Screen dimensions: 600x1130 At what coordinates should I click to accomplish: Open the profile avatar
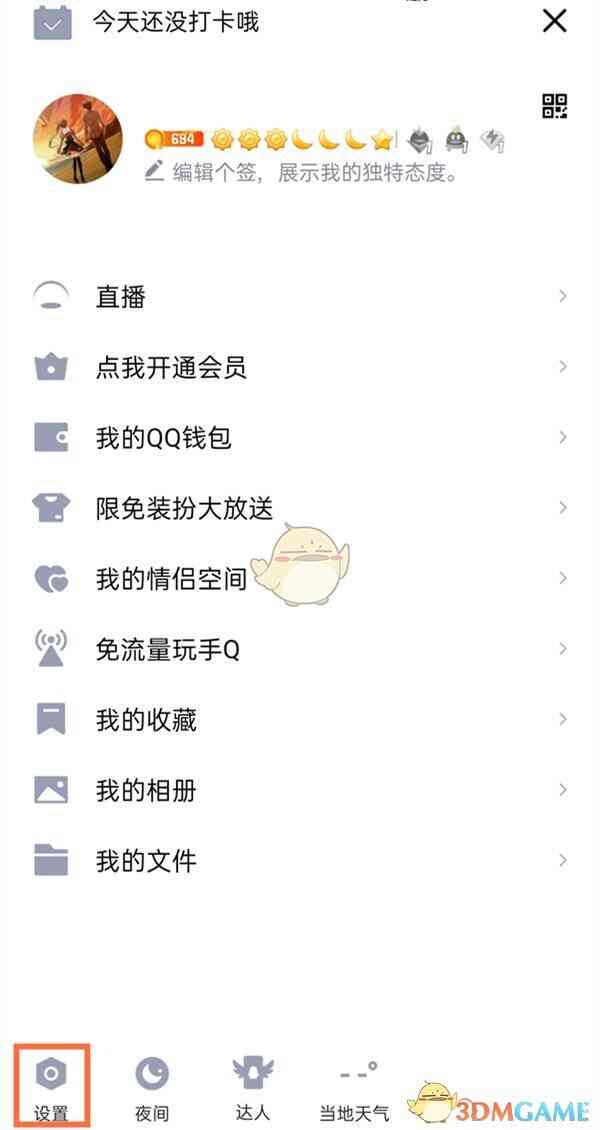click(x=78, y=139)
